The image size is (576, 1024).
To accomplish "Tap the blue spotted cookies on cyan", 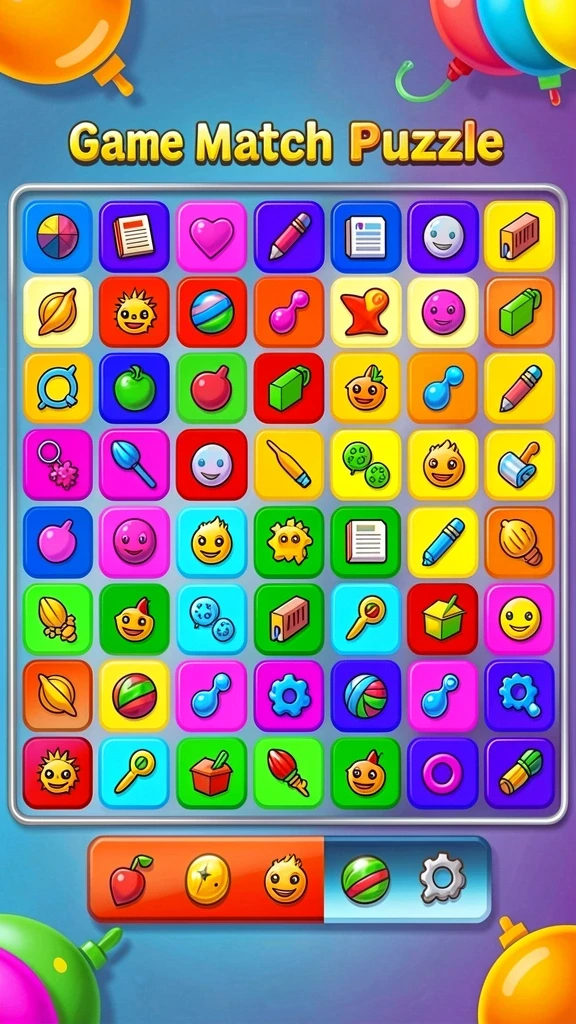I will coord(212,619).
